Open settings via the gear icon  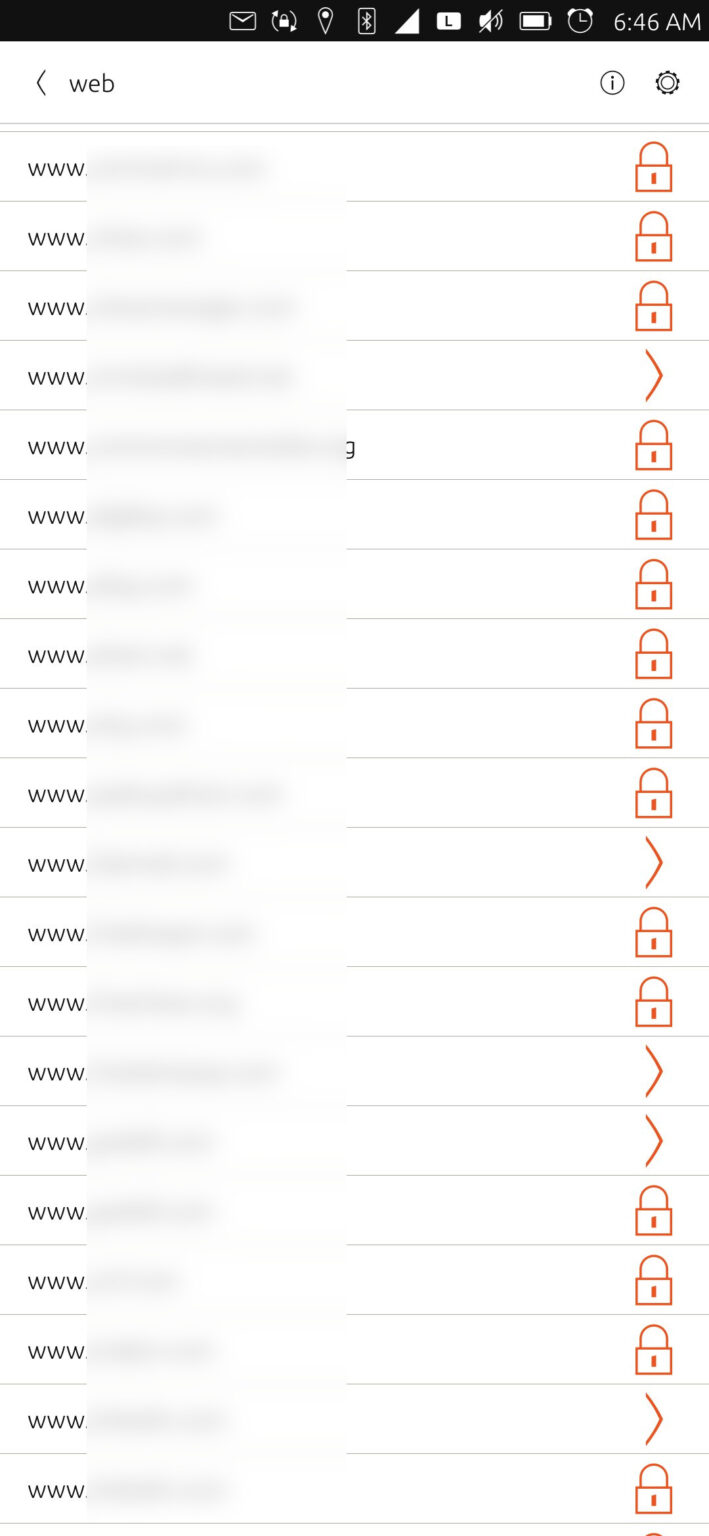click(667, 83)
